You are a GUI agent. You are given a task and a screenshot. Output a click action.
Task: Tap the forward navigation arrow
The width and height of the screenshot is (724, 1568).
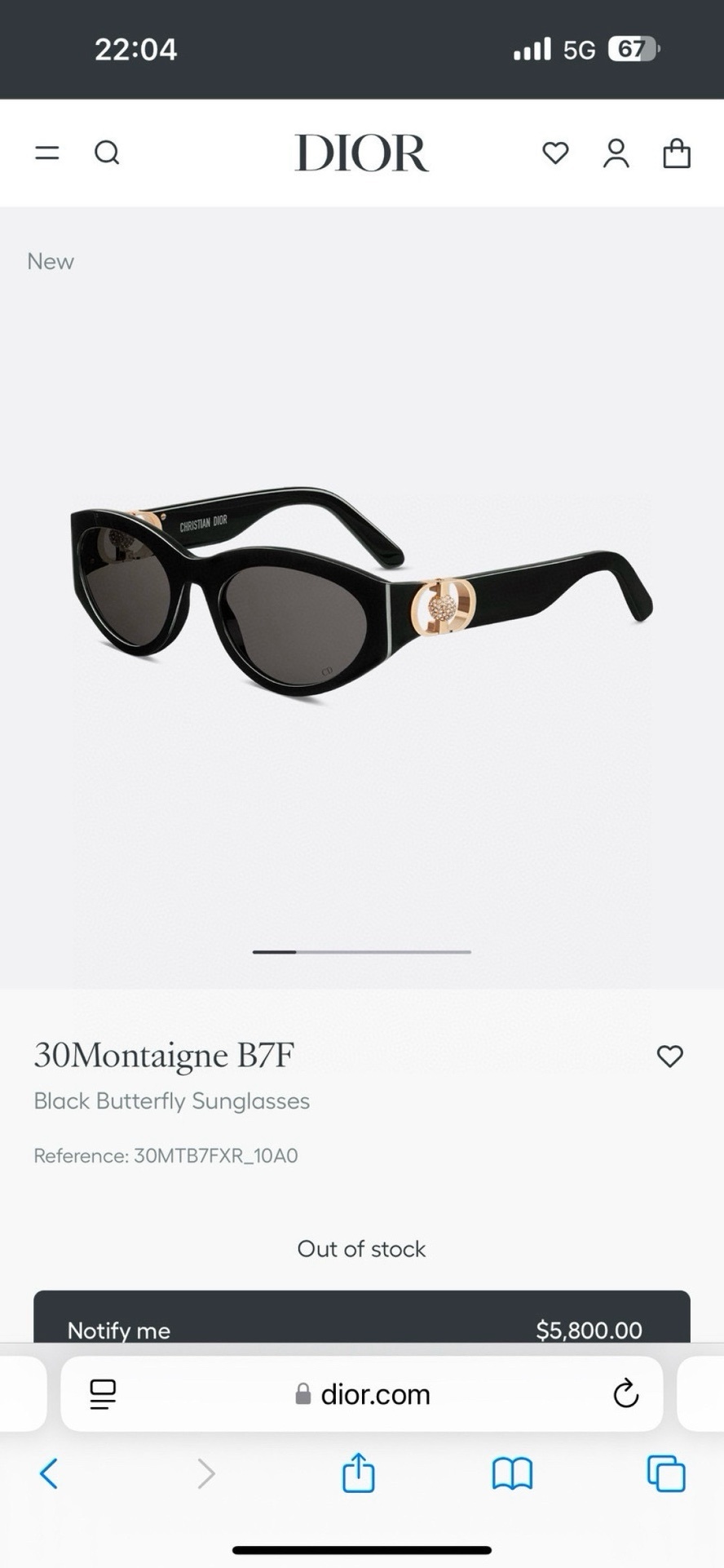(206, 1473)
